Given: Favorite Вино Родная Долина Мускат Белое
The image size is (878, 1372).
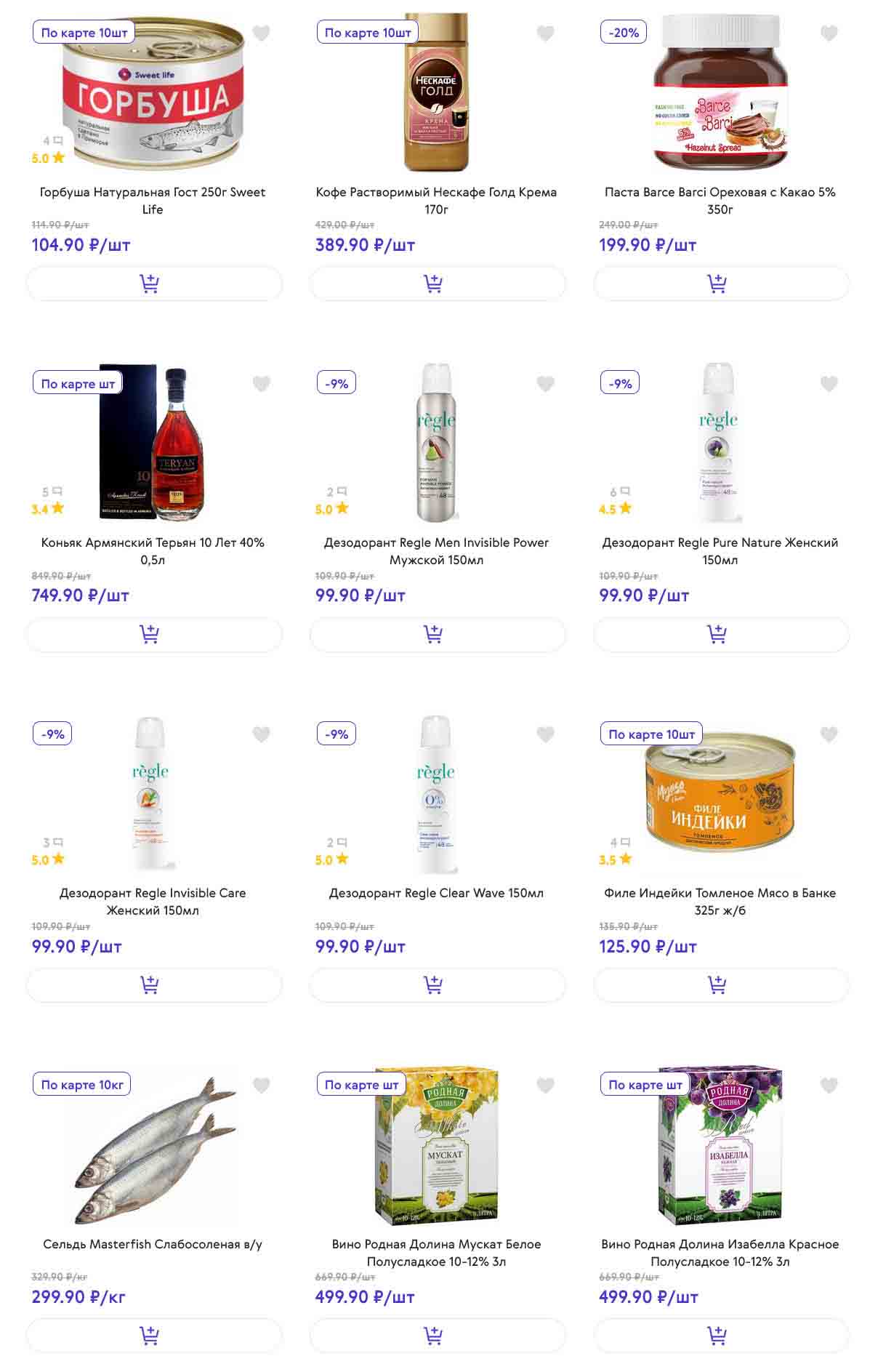Looking at the screenshot, I should [x=545, y=1085].
